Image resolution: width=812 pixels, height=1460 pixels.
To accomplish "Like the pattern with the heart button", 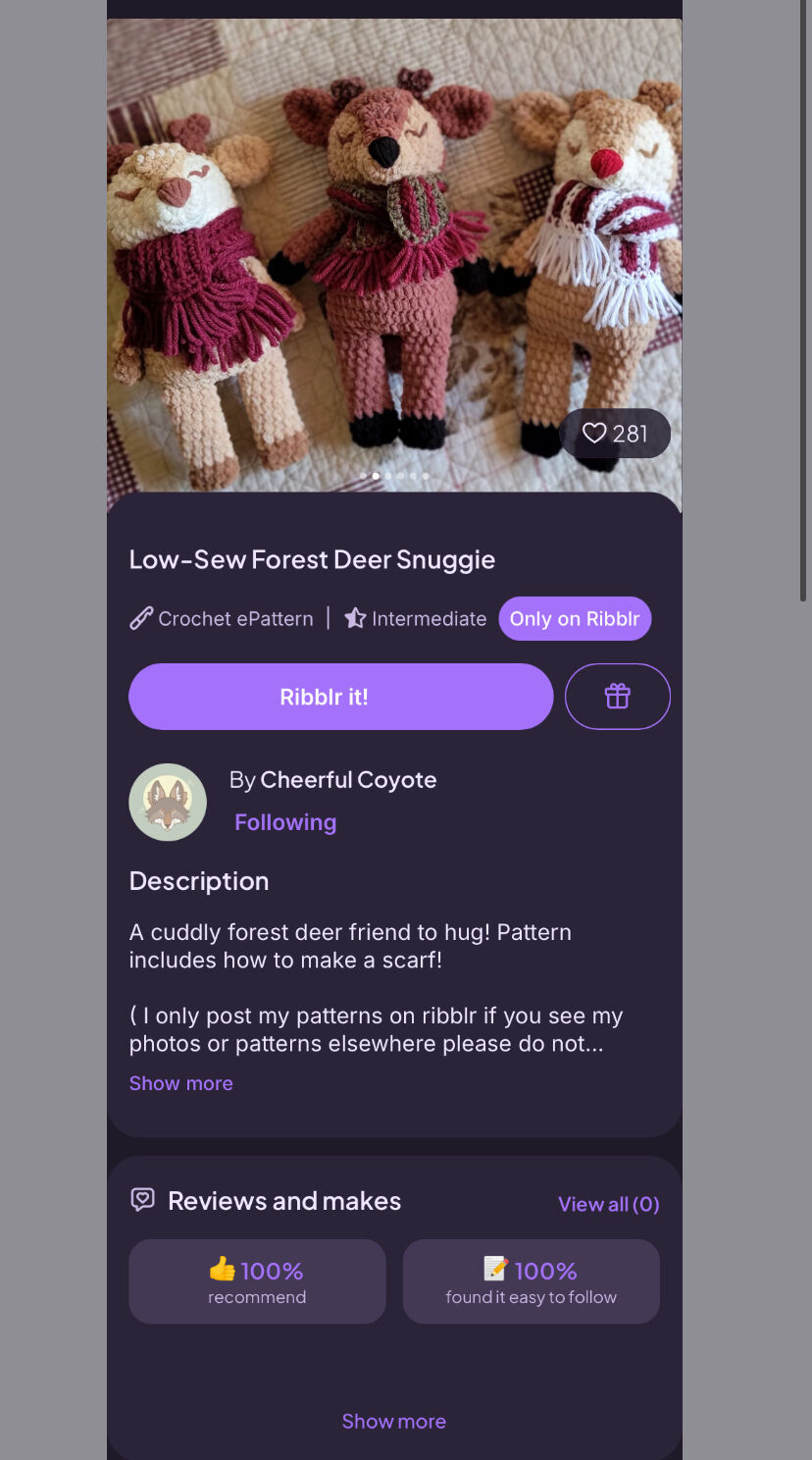I will pos(615,434).
